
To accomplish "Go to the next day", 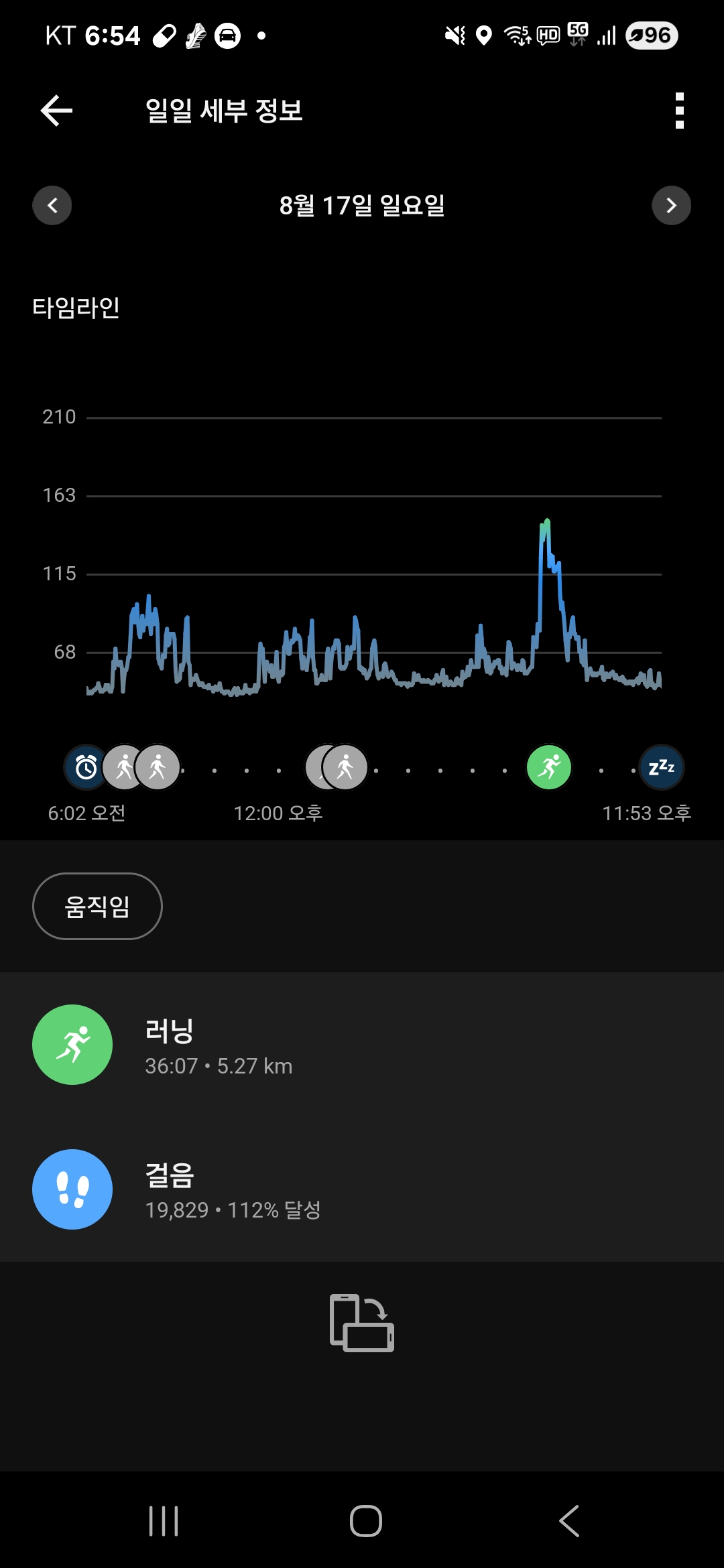I will coord(671,205).
